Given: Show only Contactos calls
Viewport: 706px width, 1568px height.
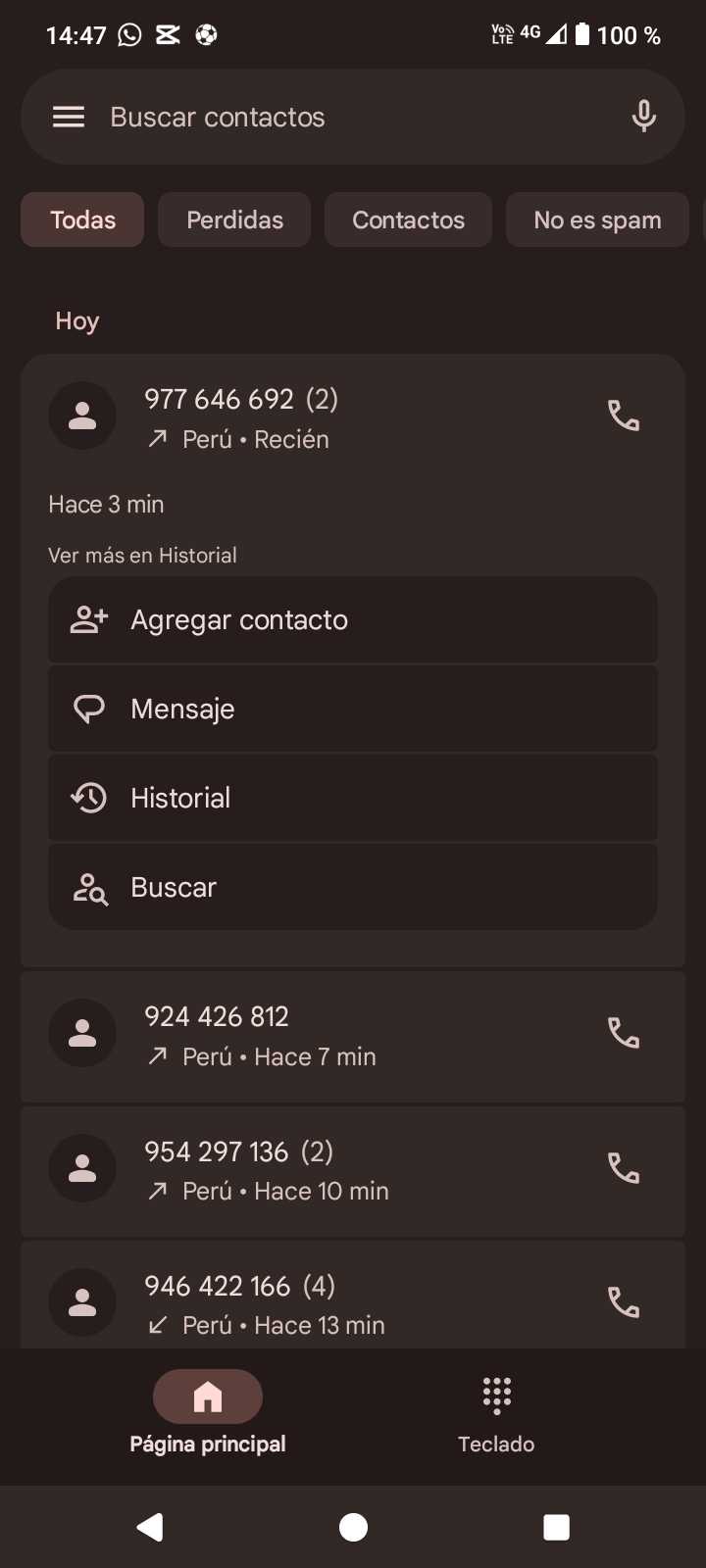Looking at the screenshot, I should (408, 220).
